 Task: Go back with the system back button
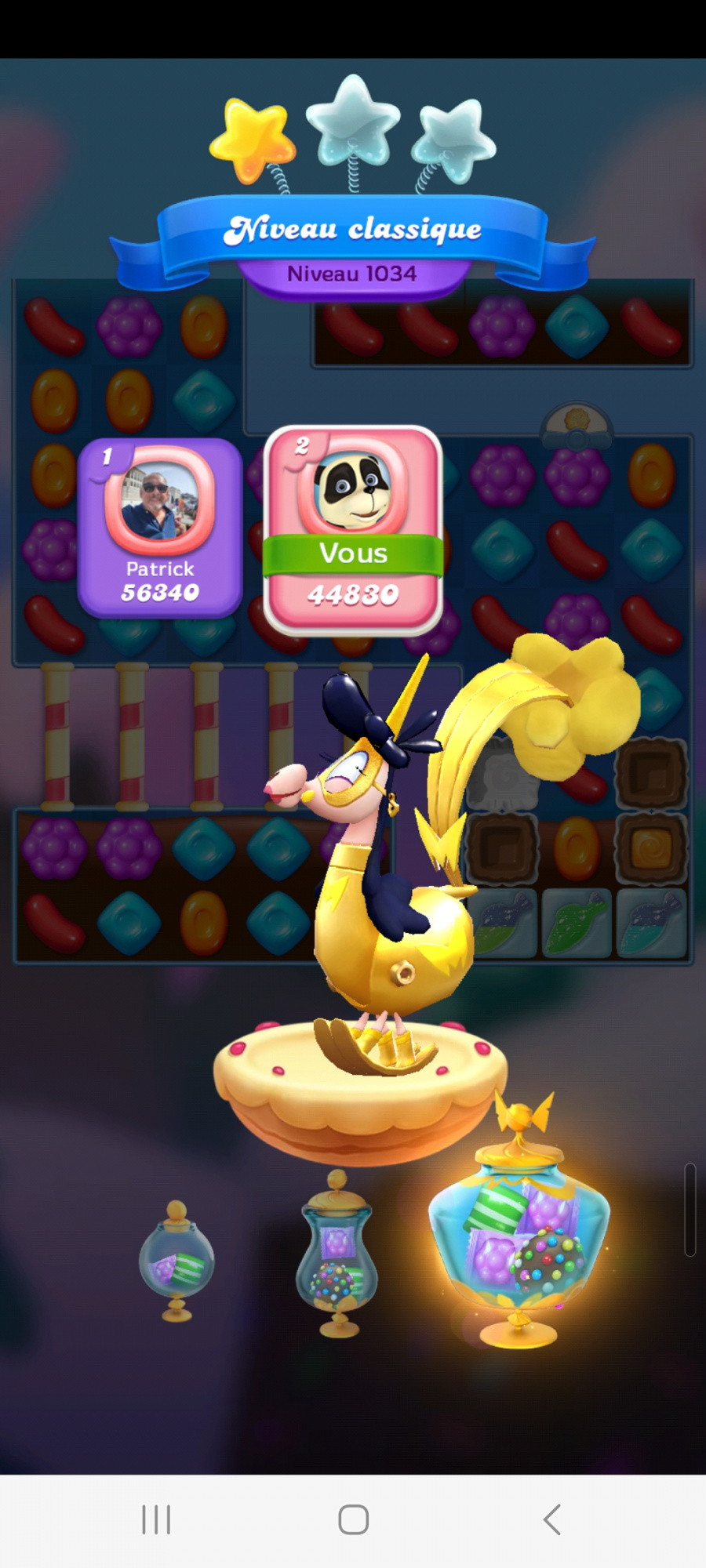point(552,1519)
